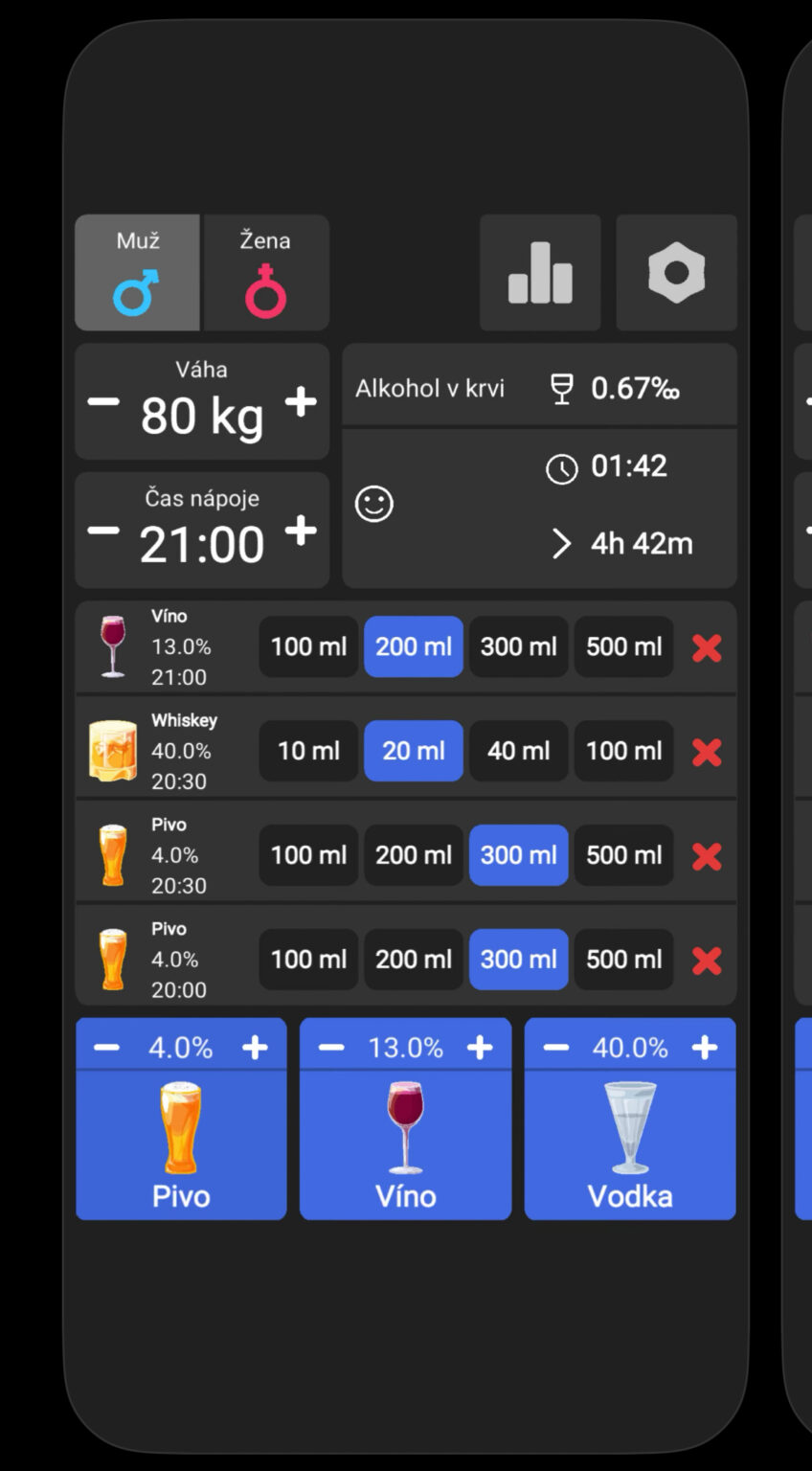This screenshot has height=1471, width=812.
Task: Select the Žena gender option
Action: (x=266, y=273)
